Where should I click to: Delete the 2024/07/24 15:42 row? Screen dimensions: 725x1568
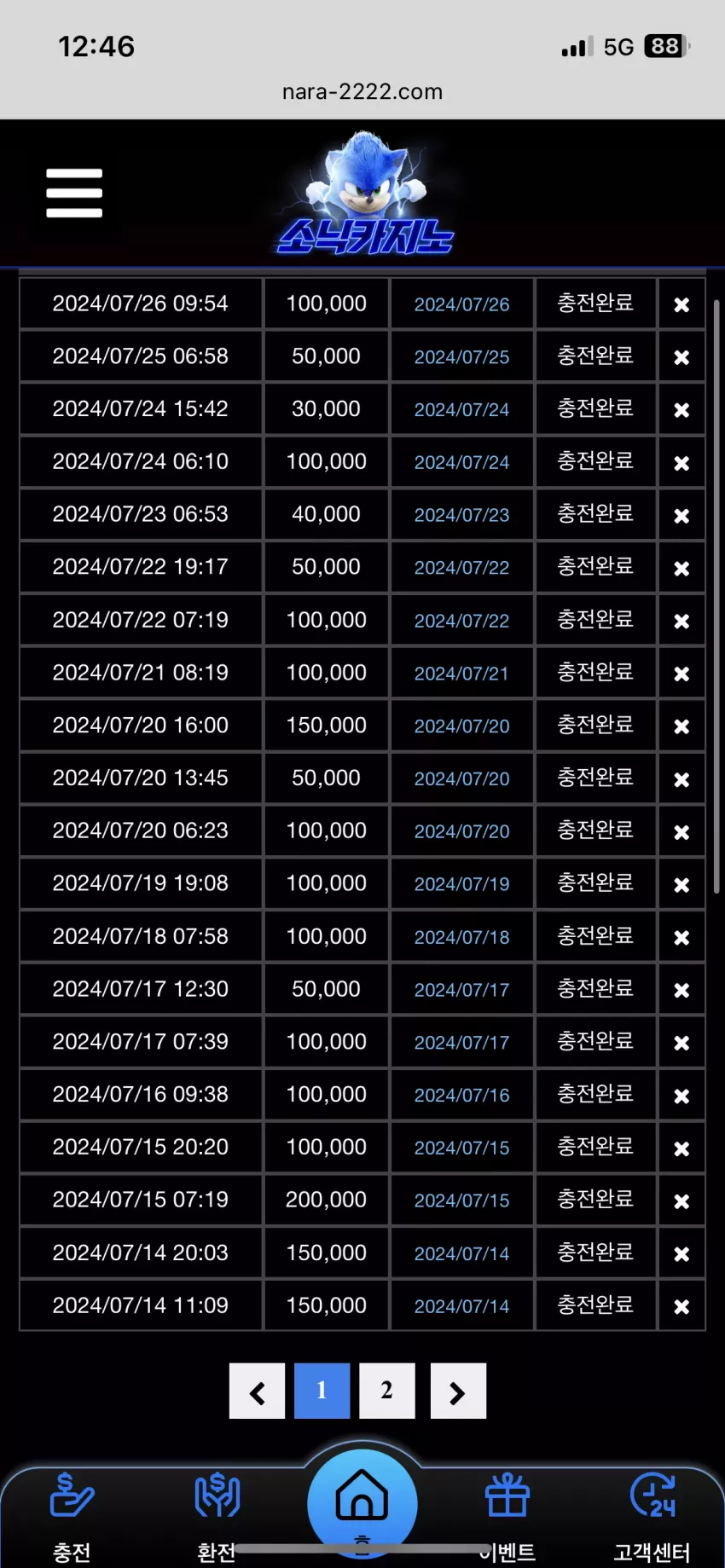click(x=681, y=410)
